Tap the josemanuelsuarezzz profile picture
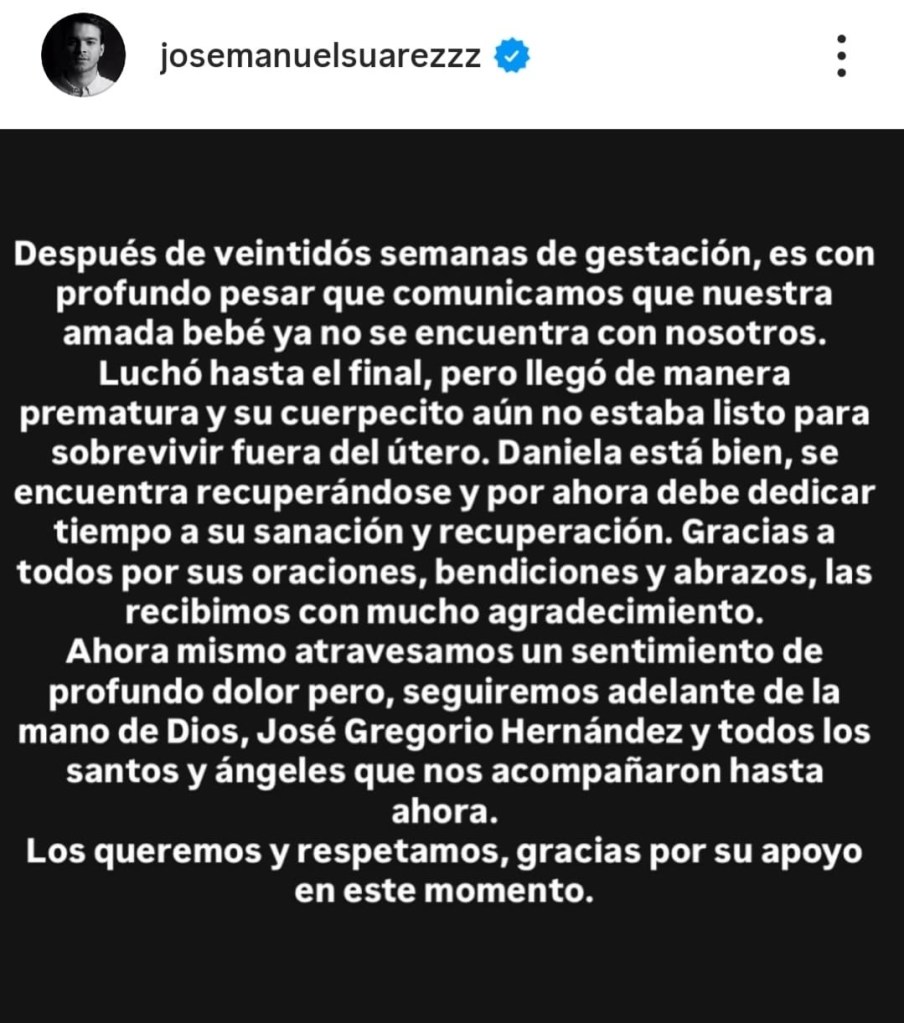 point(83,56)
